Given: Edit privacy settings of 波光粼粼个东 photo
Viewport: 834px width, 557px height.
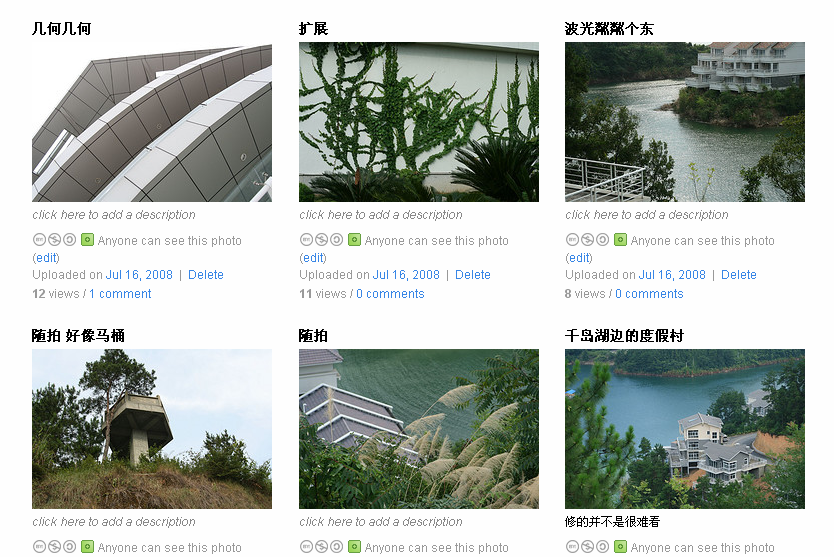Looking at the screenshot, I should 579,258.
